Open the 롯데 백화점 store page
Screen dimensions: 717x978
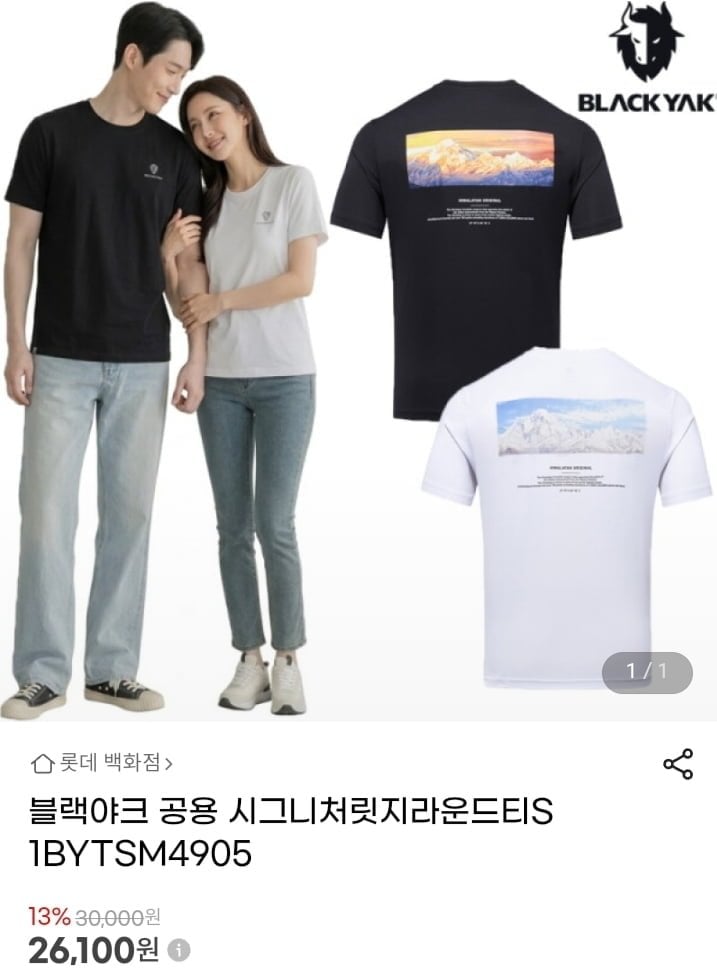102,765
